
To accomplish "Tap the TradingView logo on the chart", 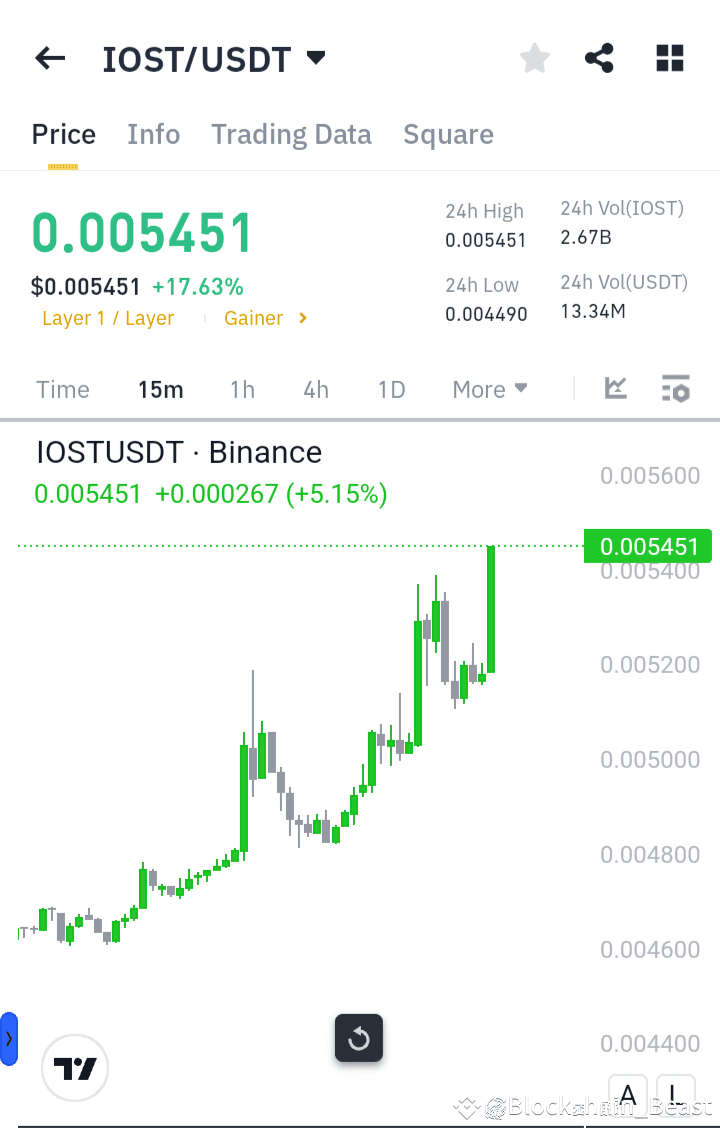I will (x=75, y=1068).
